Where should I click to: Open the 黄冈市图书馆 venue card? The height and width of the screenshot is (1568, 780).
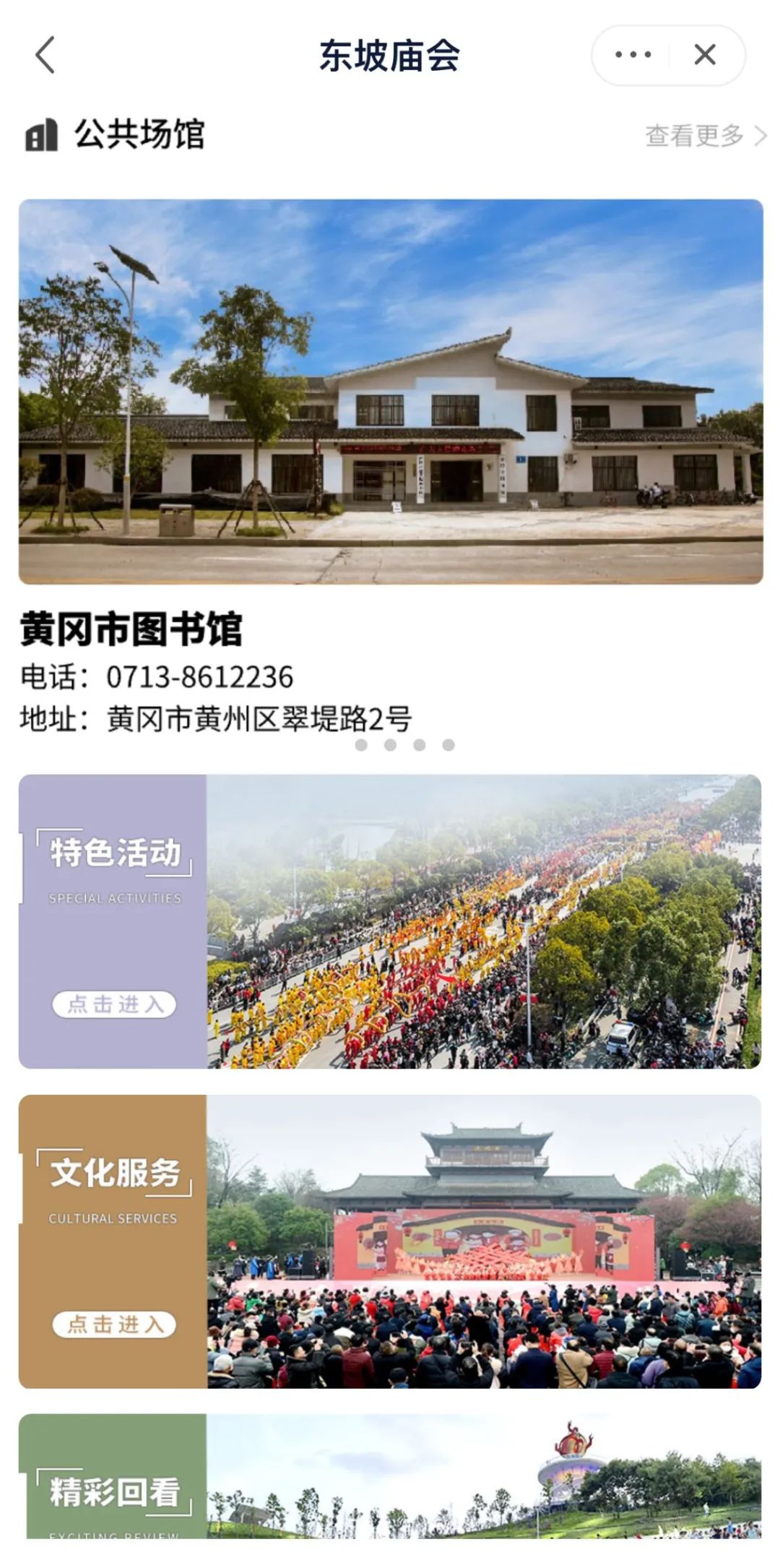click(390, 392)
